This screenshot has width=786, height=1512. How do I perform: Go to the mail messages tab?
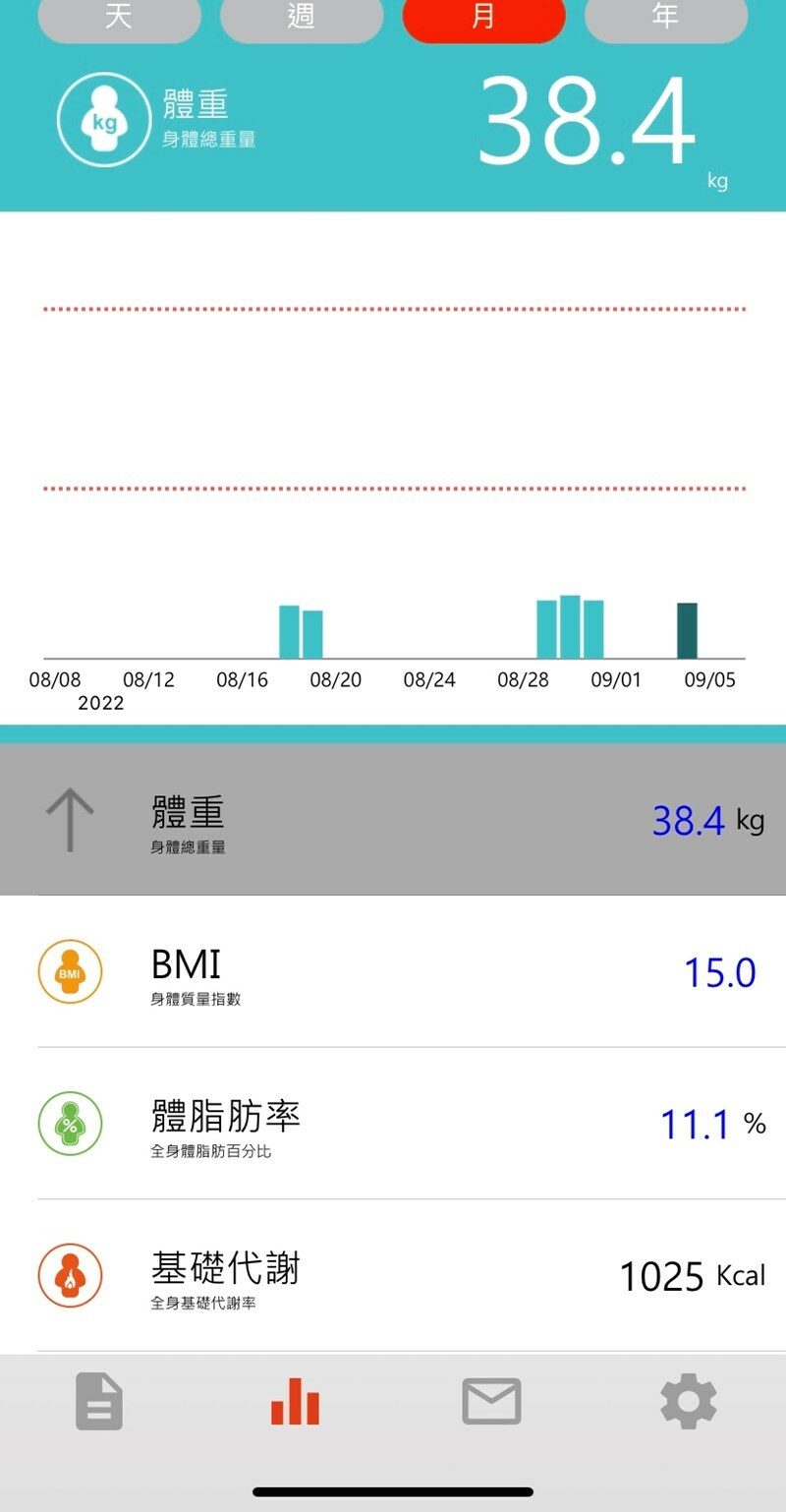point(491,1402)
